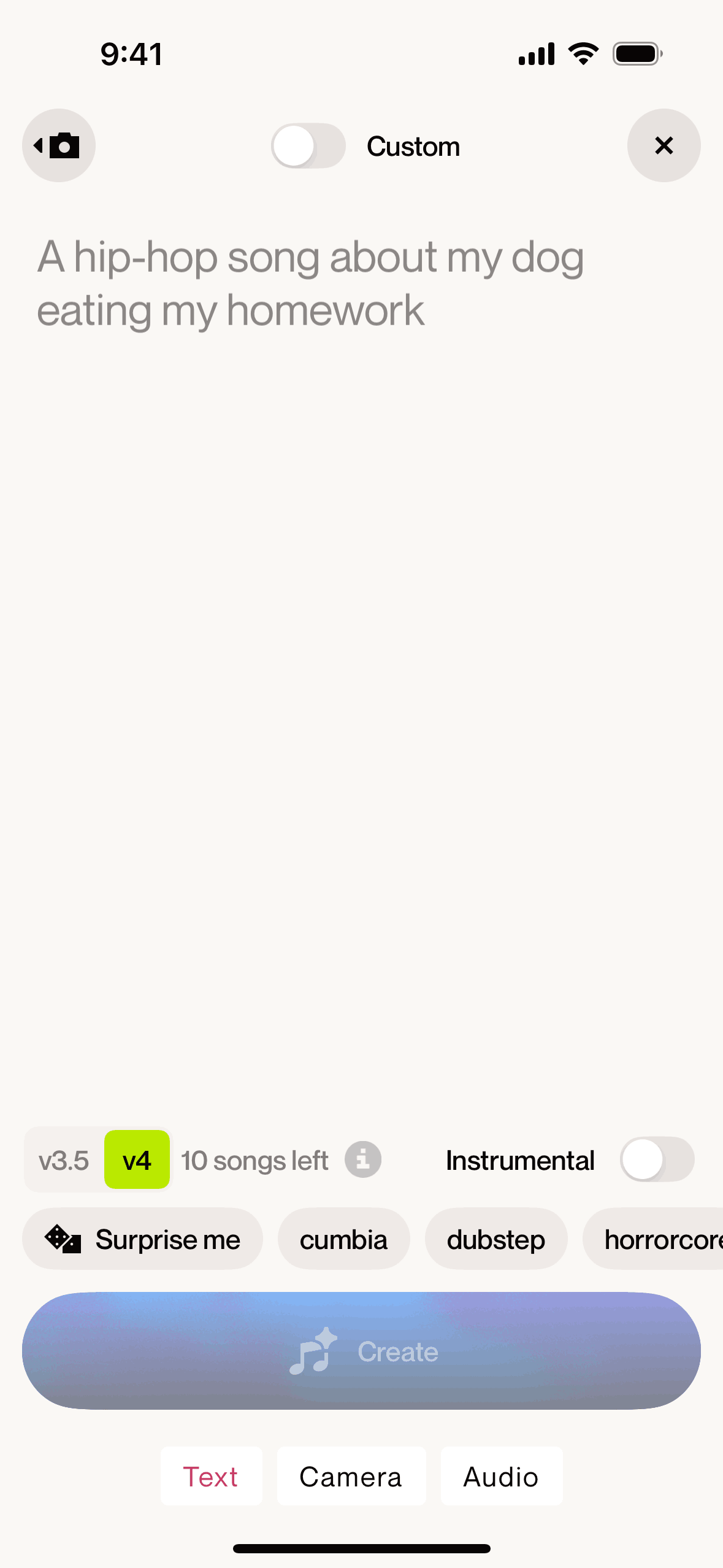The height and width of the screenshot is (1568, 723).
Task: Tap the Surprise me chip
Action: tap(142, 1239)
